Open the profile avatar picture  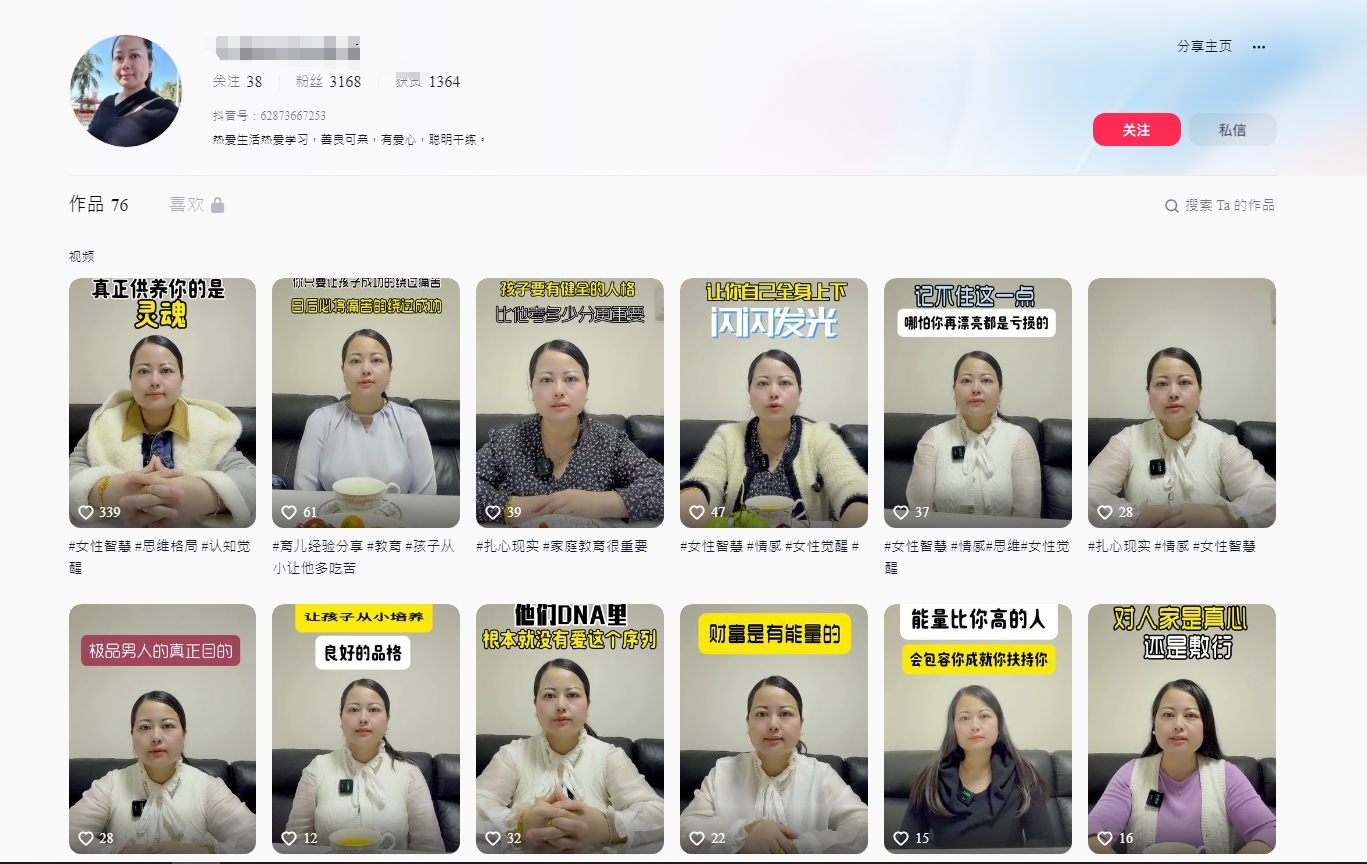point(125,91)
